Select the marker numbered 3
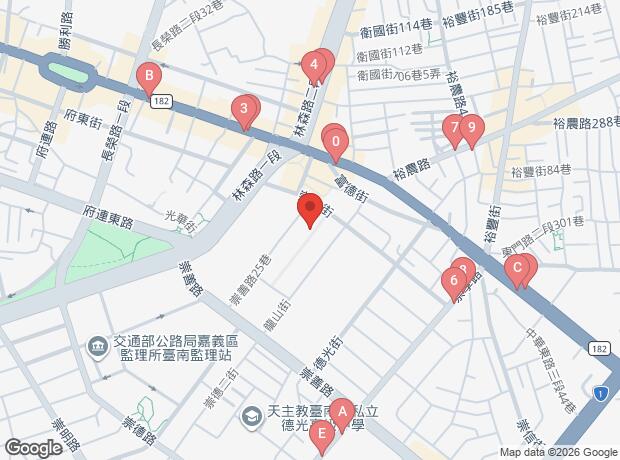 pos(244,111)
